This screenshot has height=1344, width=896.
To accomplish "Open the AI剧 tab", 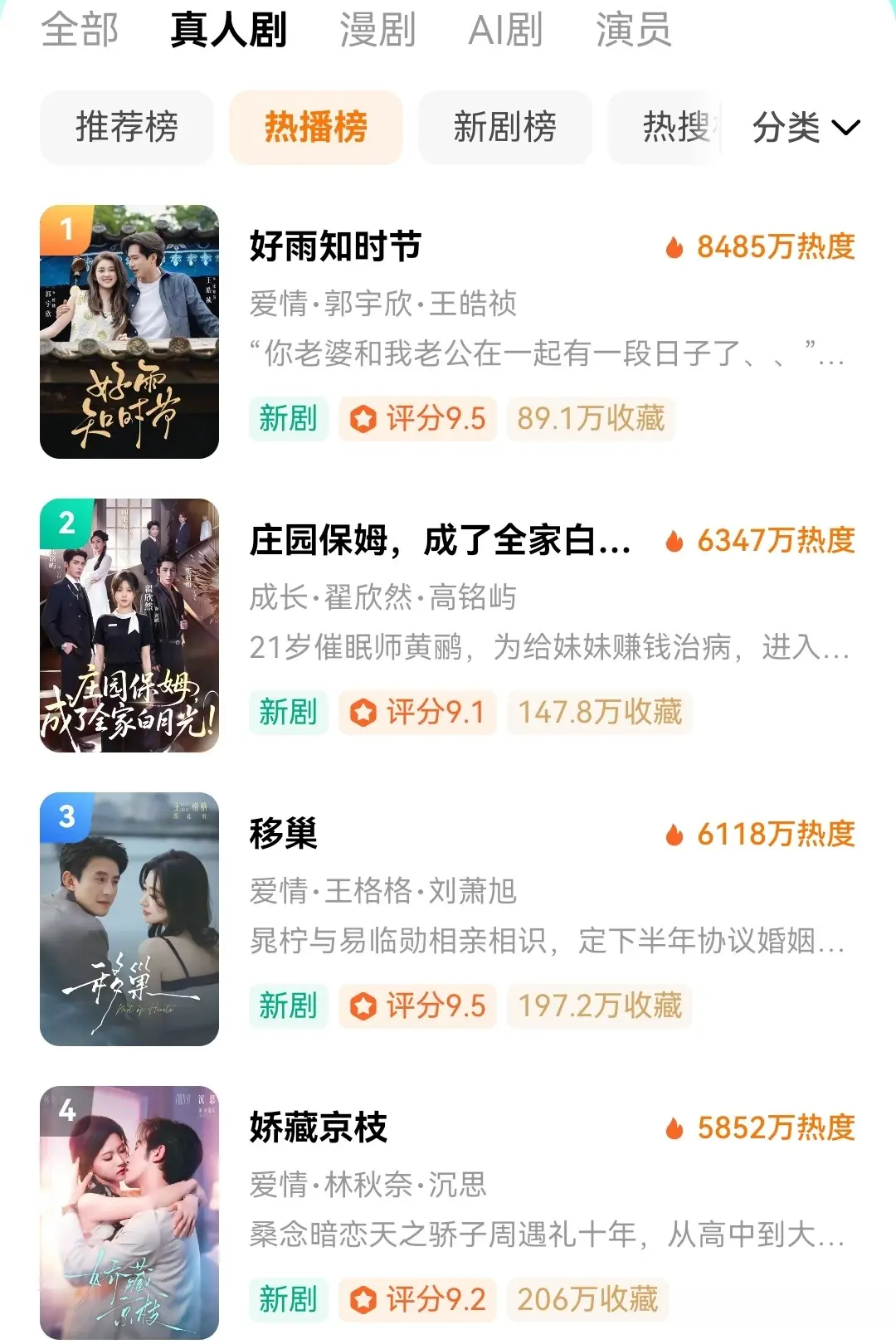I will (x=505, y=30).
